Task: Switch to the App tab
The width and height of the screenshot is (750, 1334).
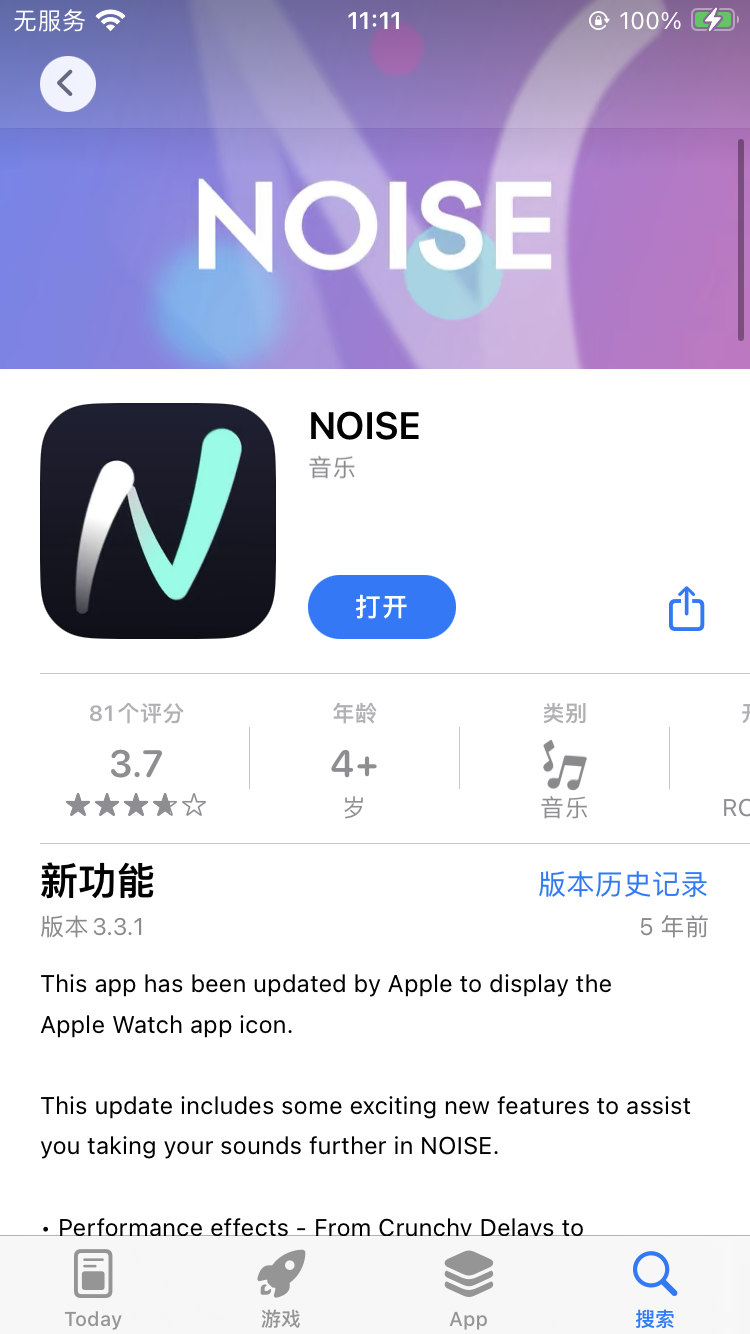Action: (468, 1288)
